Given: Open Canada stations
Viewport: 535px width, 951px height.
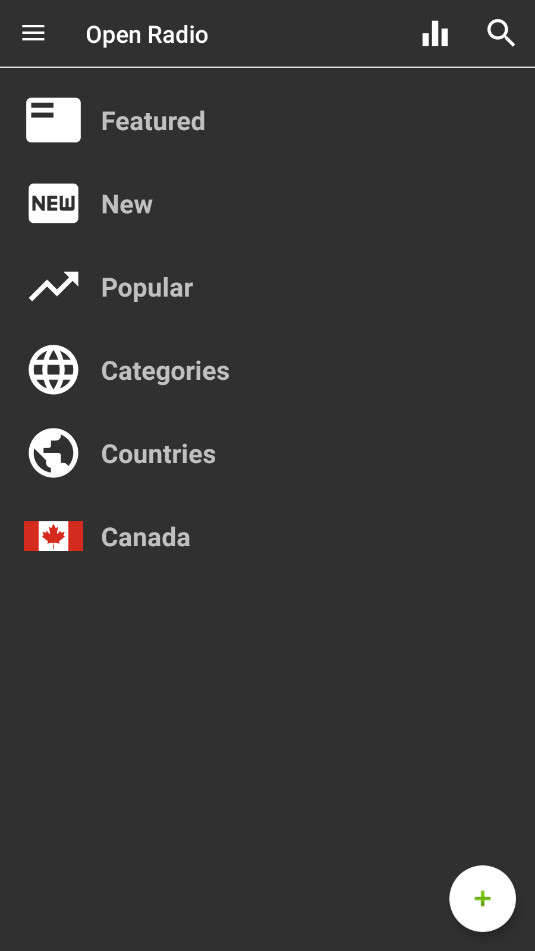Looking at the screenshot, I should click(268, 536).
